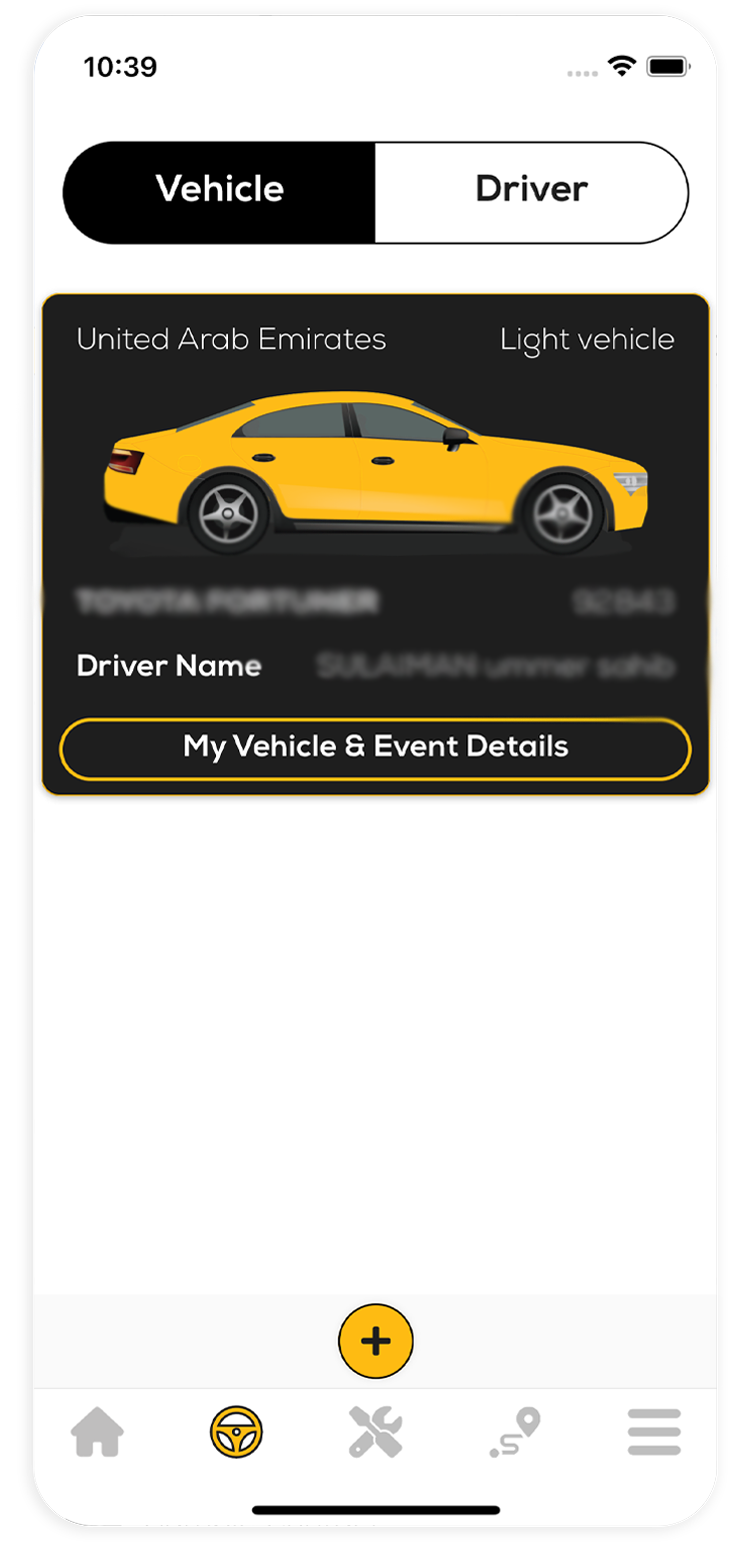
Task: Open My Vehicle & Event Details
Action: point(375,748)
